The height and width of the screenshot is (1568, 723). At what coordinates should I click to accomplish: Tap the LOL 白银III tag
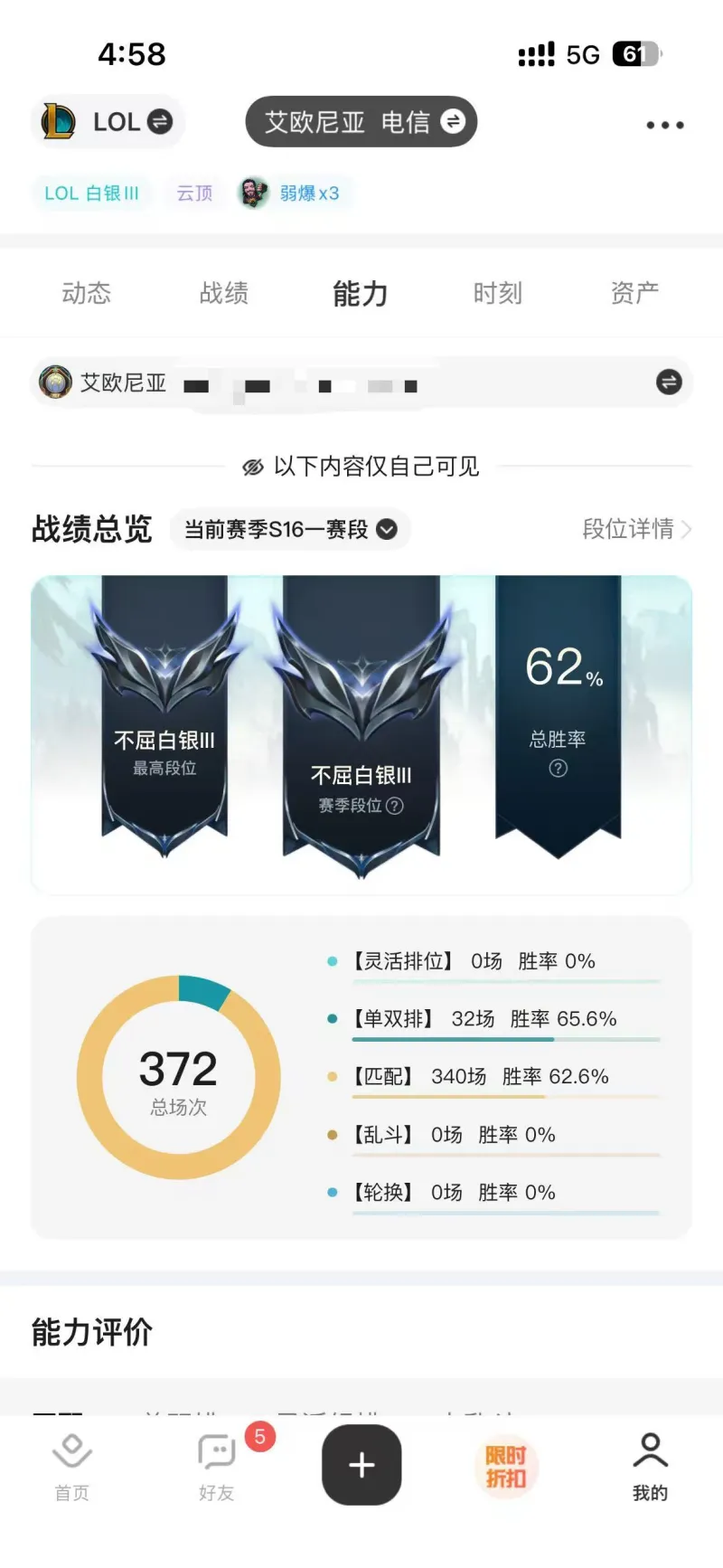click(91, 194)
